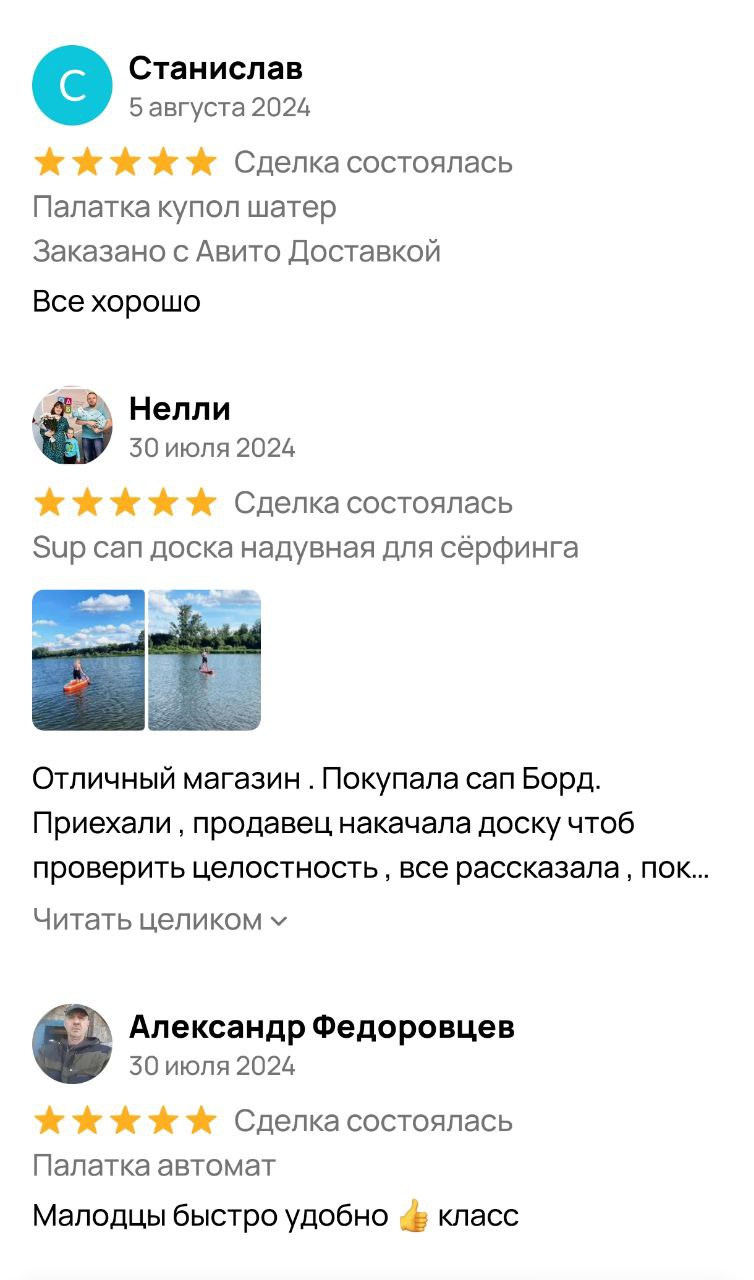The image size is (754, 1280).
Task: Expand Nelli's review with Читать целиком
Action: [160, 920]
